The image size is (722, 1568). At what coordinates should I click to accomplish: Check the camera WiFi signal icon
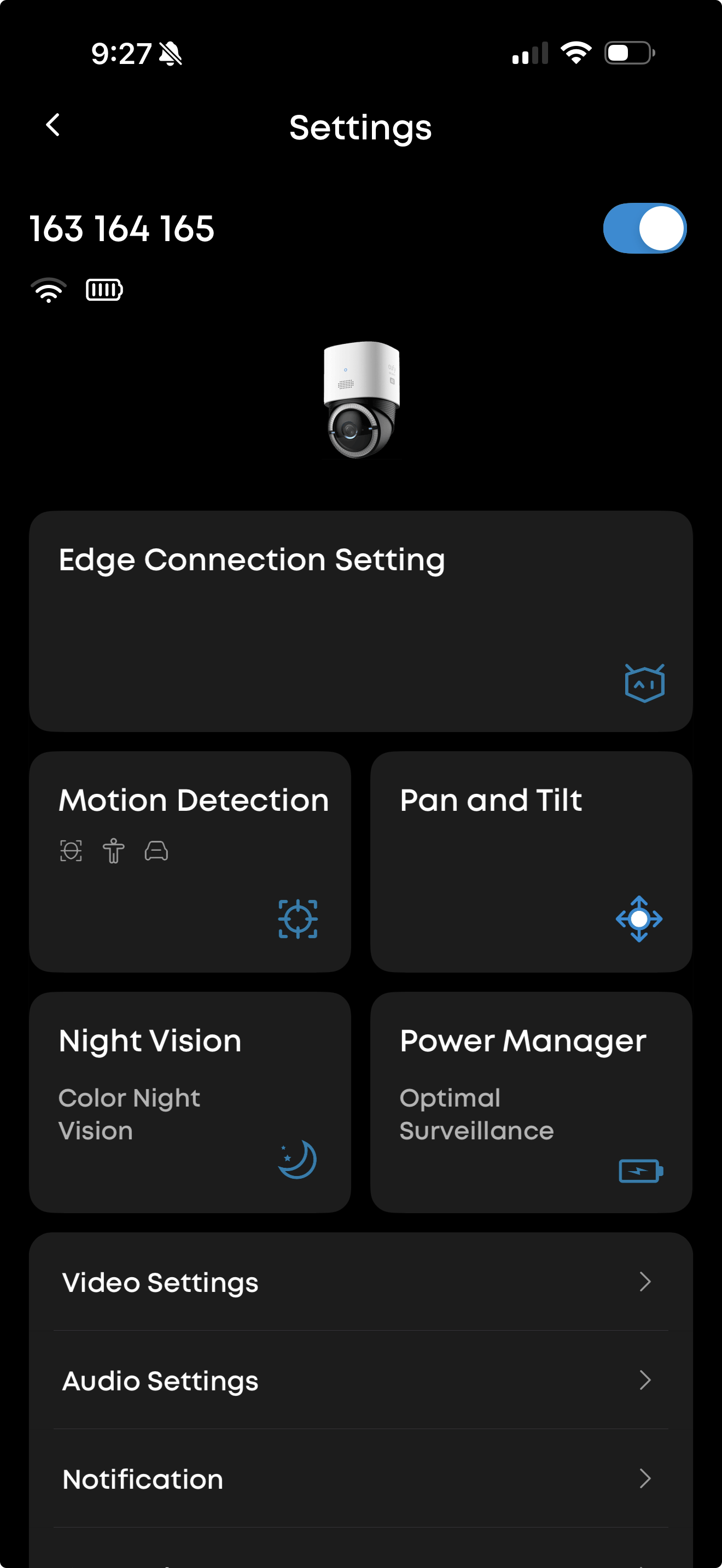click(49, 289)
